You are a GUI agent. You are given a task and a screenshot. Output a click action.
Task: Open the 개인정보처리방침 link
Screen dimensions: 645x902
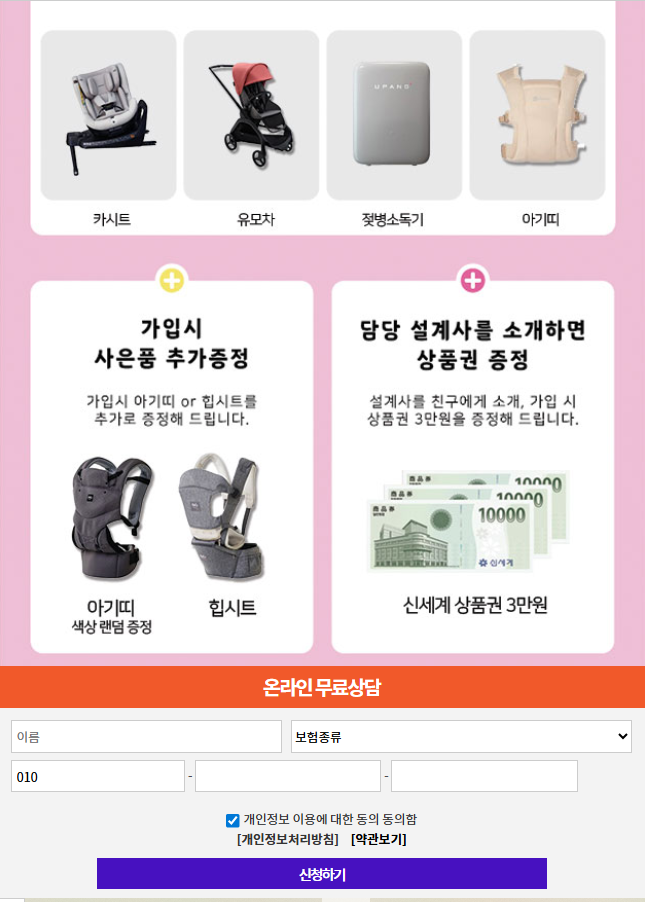tap(288, 839)
